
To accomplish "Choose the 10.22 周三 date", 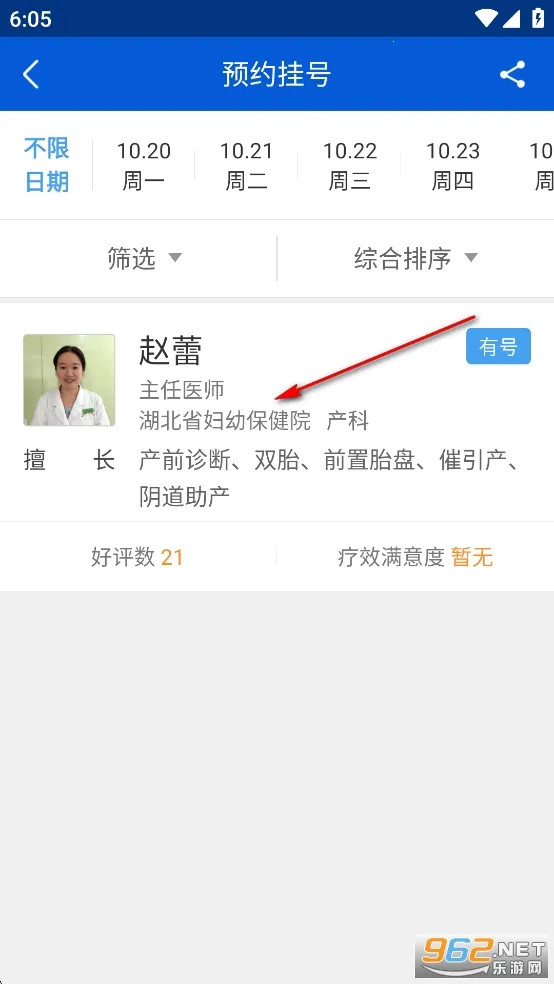I will [349, 166].
